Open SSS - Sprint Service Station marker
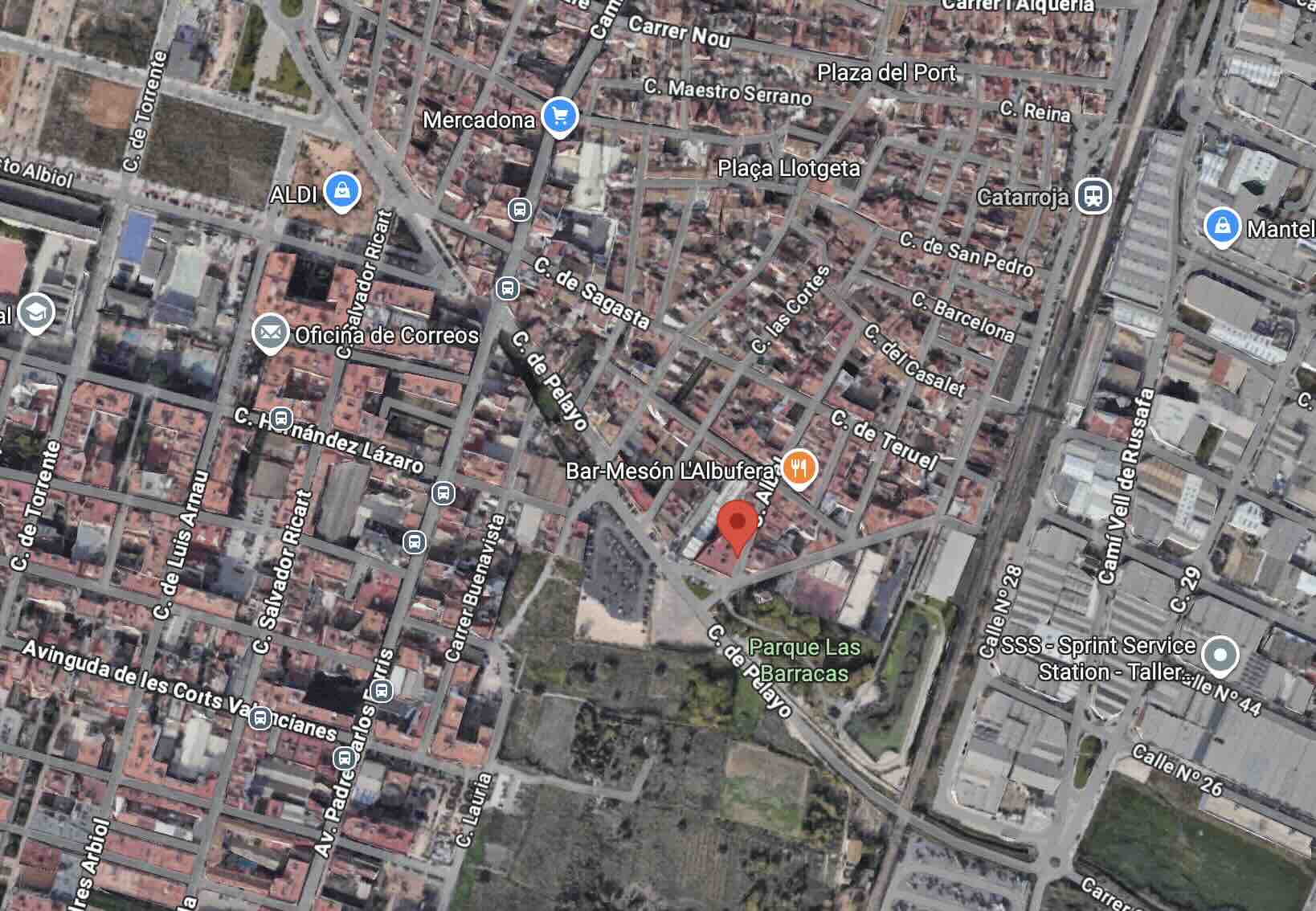This screenshot has height=911, width=1316. pyautogui.click(x=1220, y=655)
